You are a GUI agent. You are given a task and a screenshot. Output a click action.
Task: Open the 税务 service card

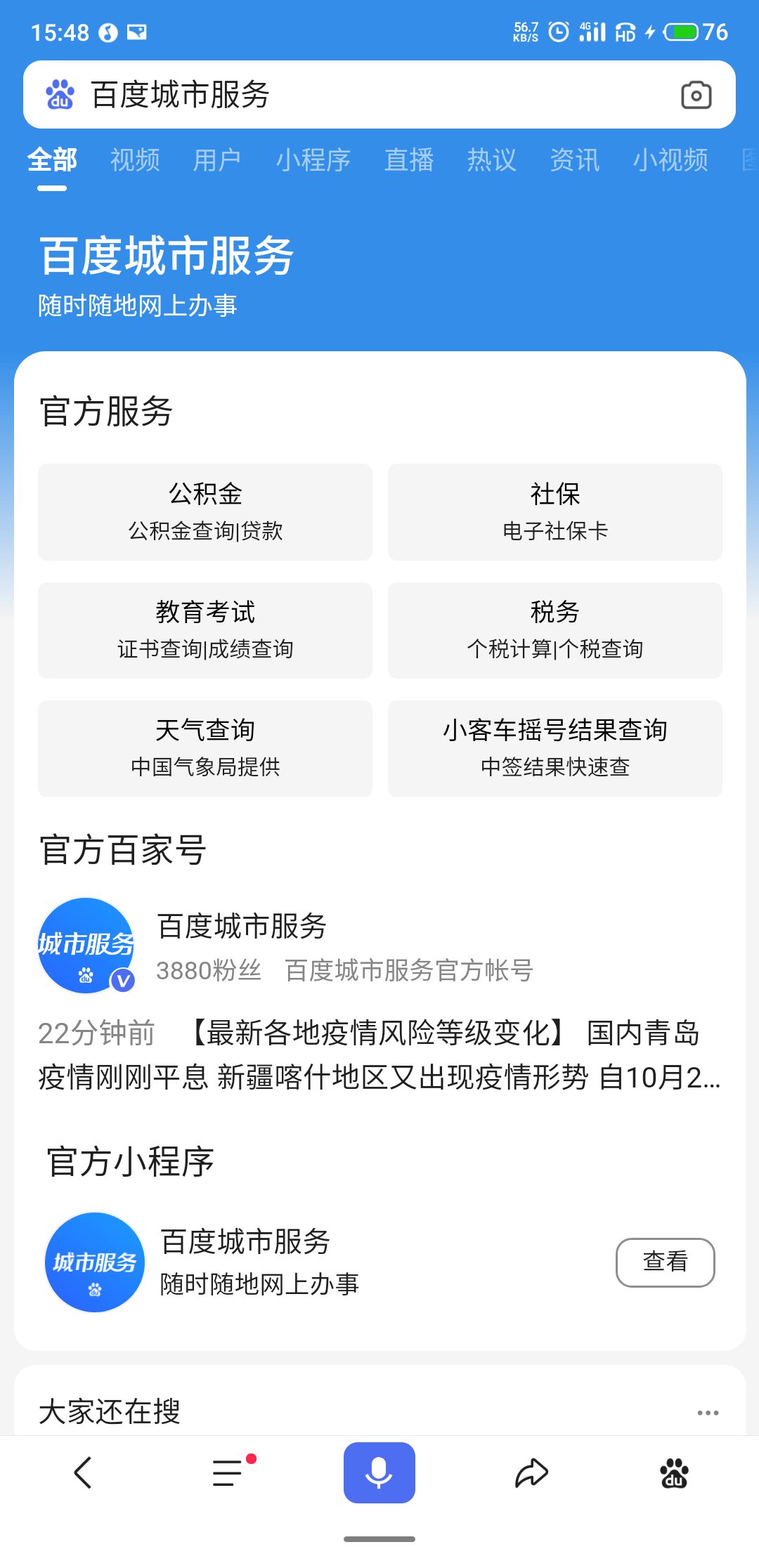555,630
